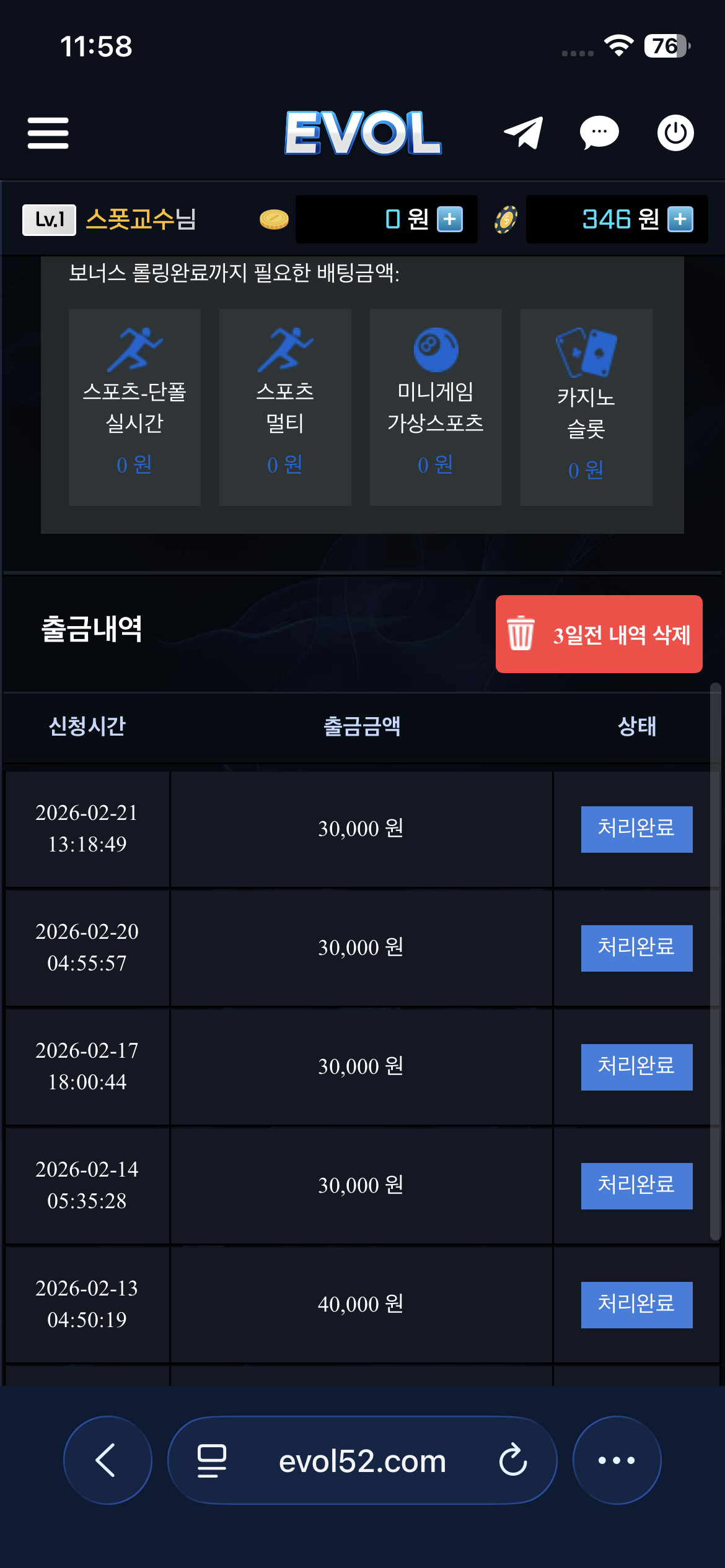Open the browser more options menu
This screenshot has height=1568, width=725.
pos(617,1460)
